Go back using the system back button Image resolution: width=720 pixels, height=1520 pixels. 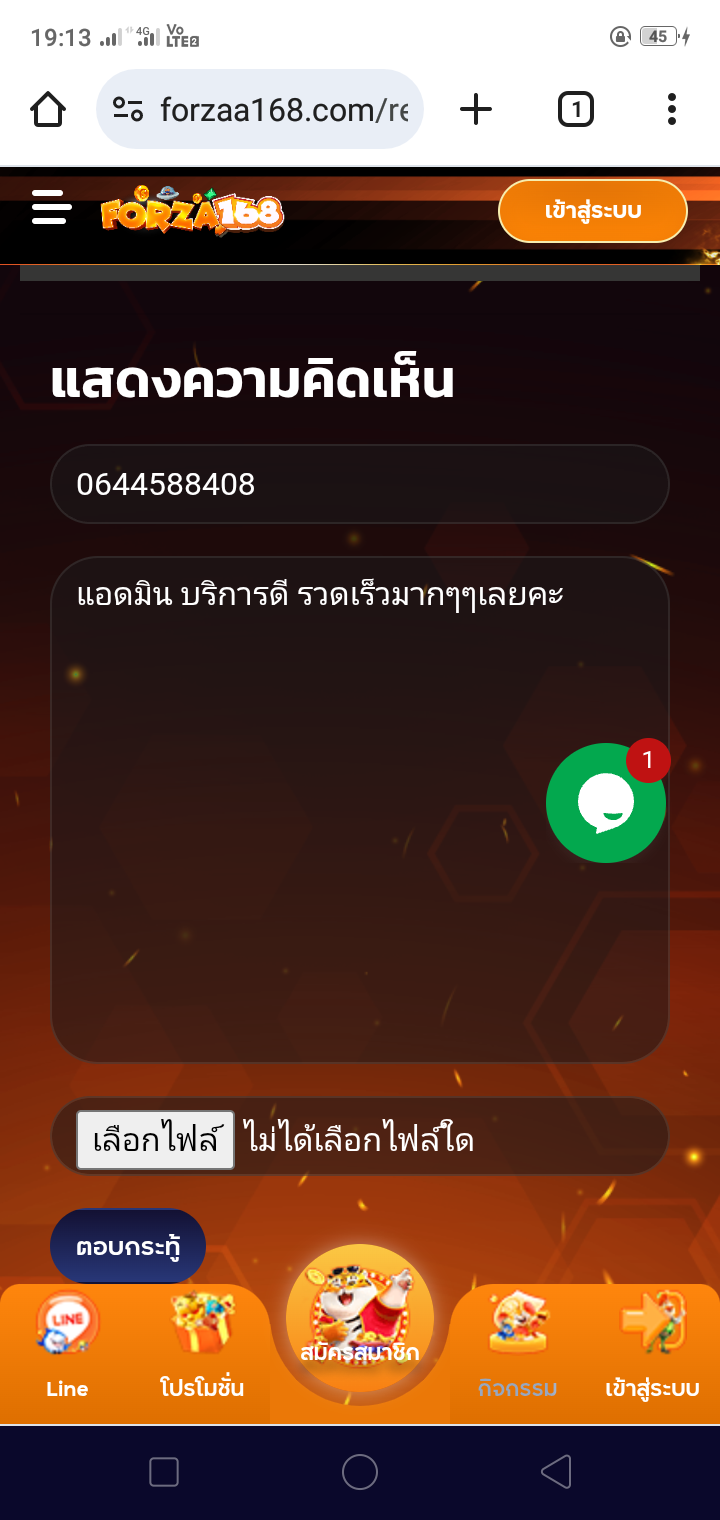click(x=556, y=1472)
